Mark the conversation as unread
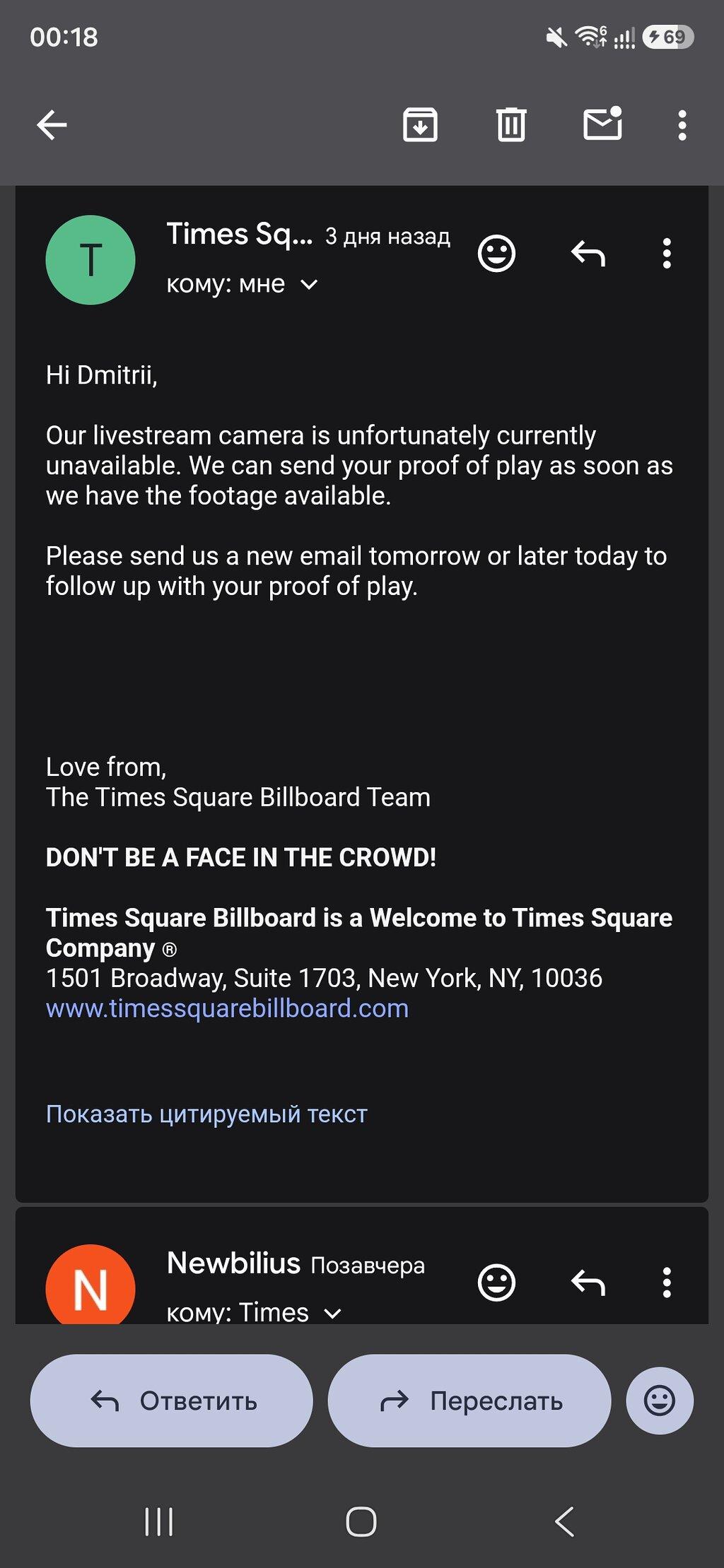 point(602,124)
